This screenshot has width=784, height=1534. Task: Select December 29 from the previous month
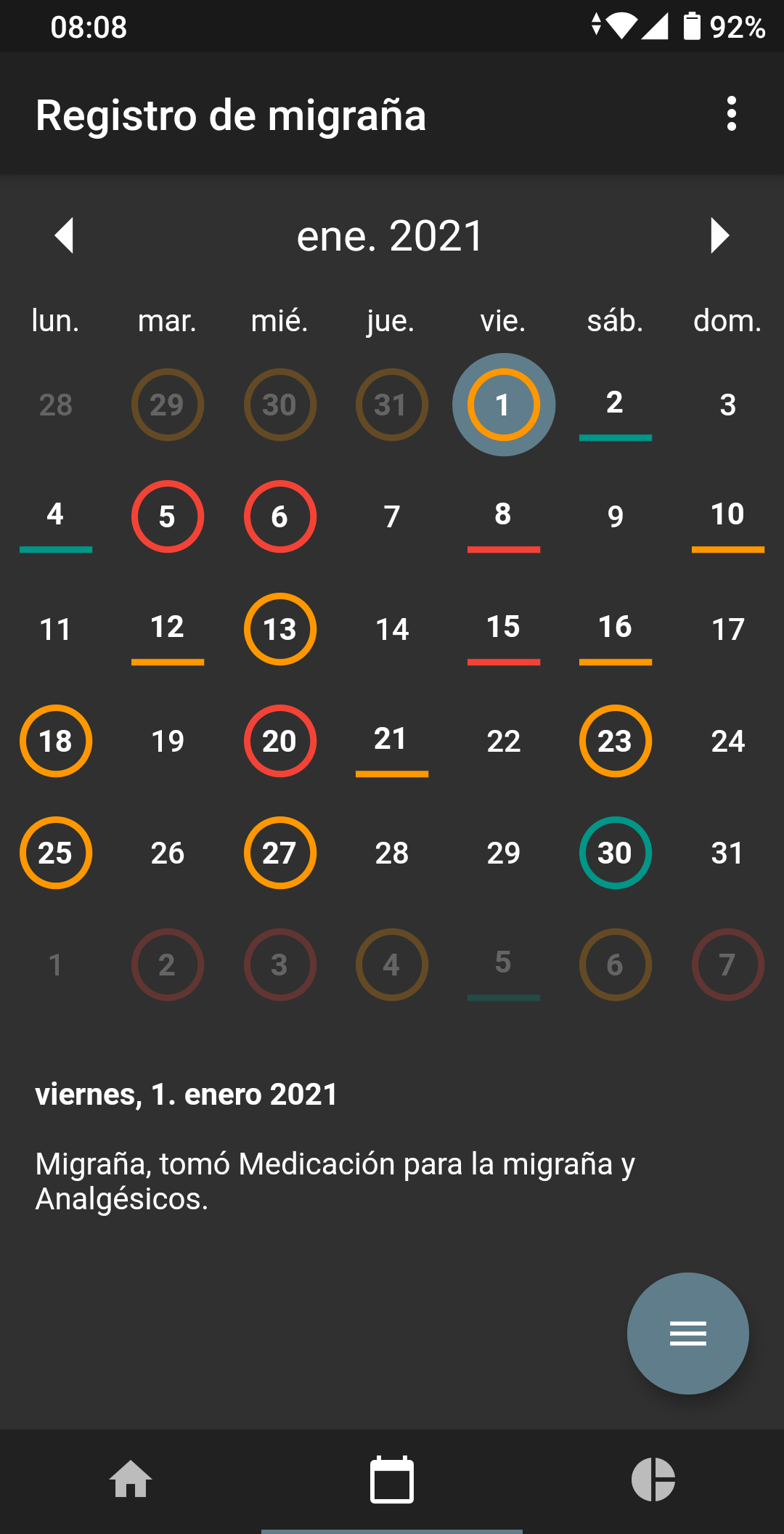pyautogui.click(x=168, y=405)
